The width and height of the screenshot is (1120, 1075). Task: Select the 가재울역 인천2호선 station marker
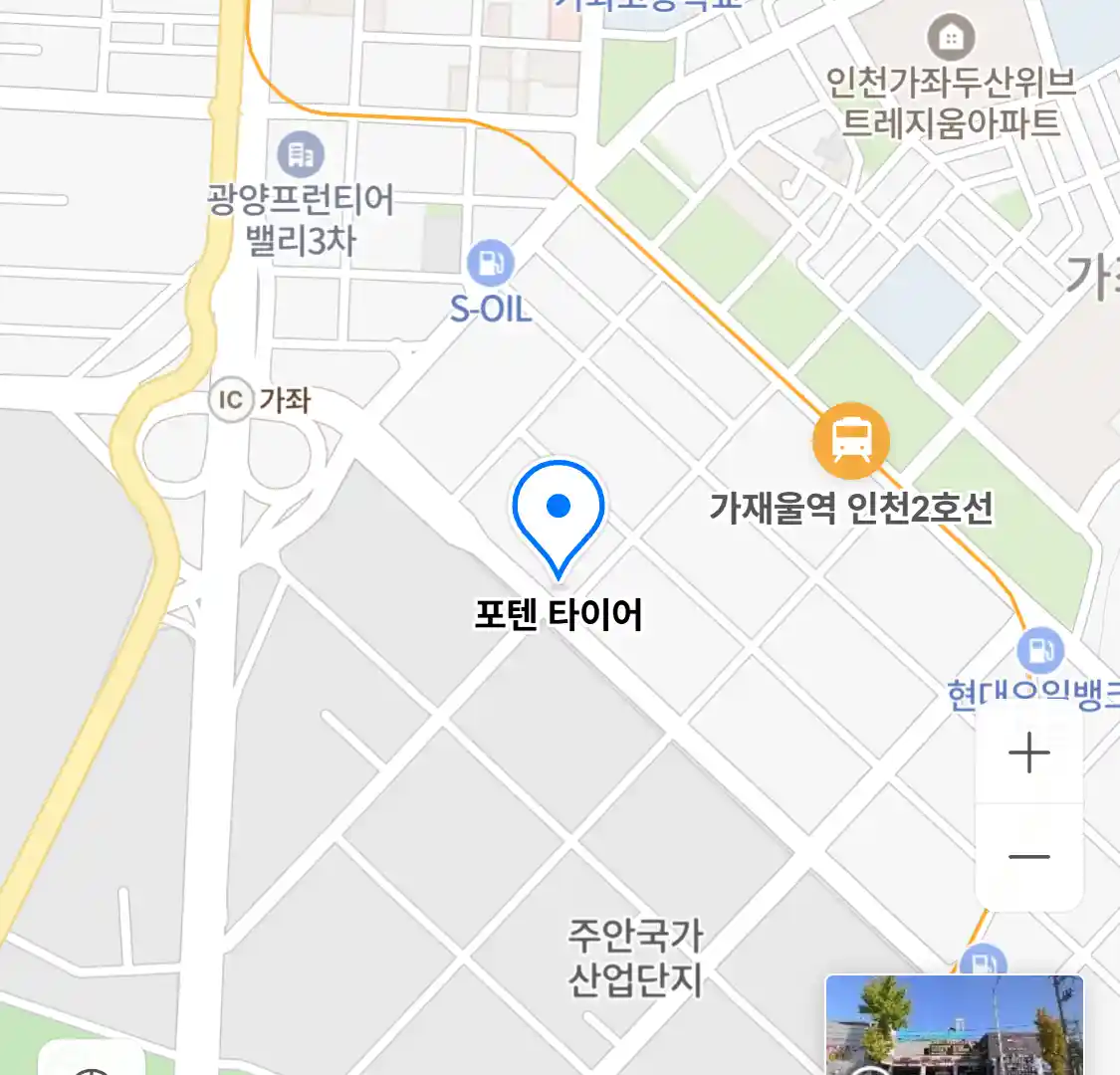click(850, 440)
